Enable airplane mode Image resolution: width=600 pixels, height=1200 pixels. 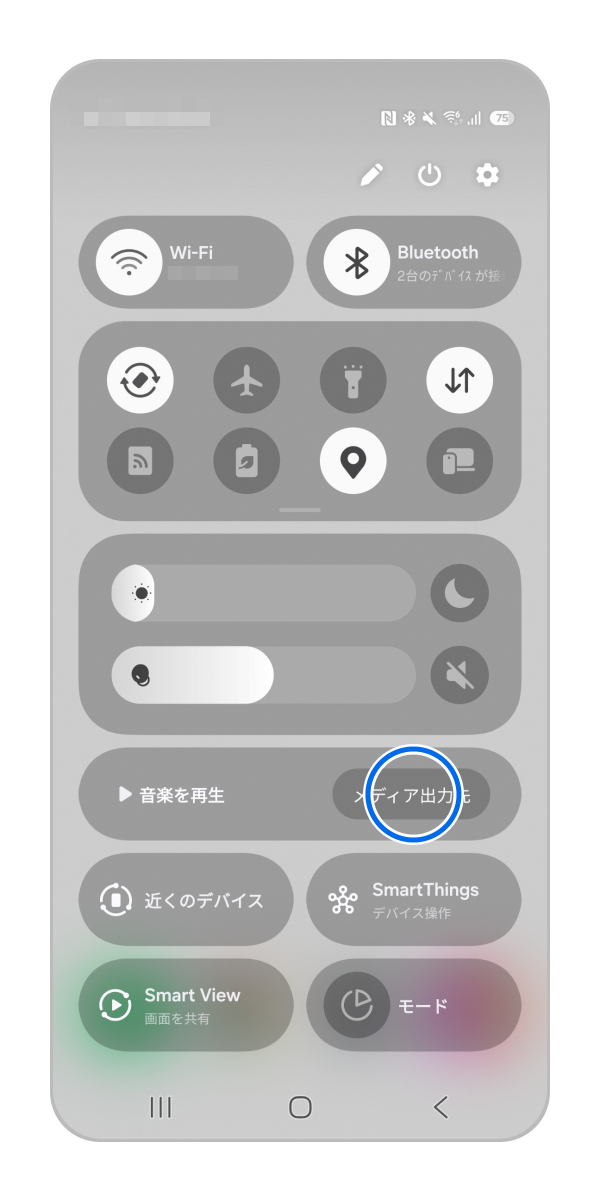point(246,380)
